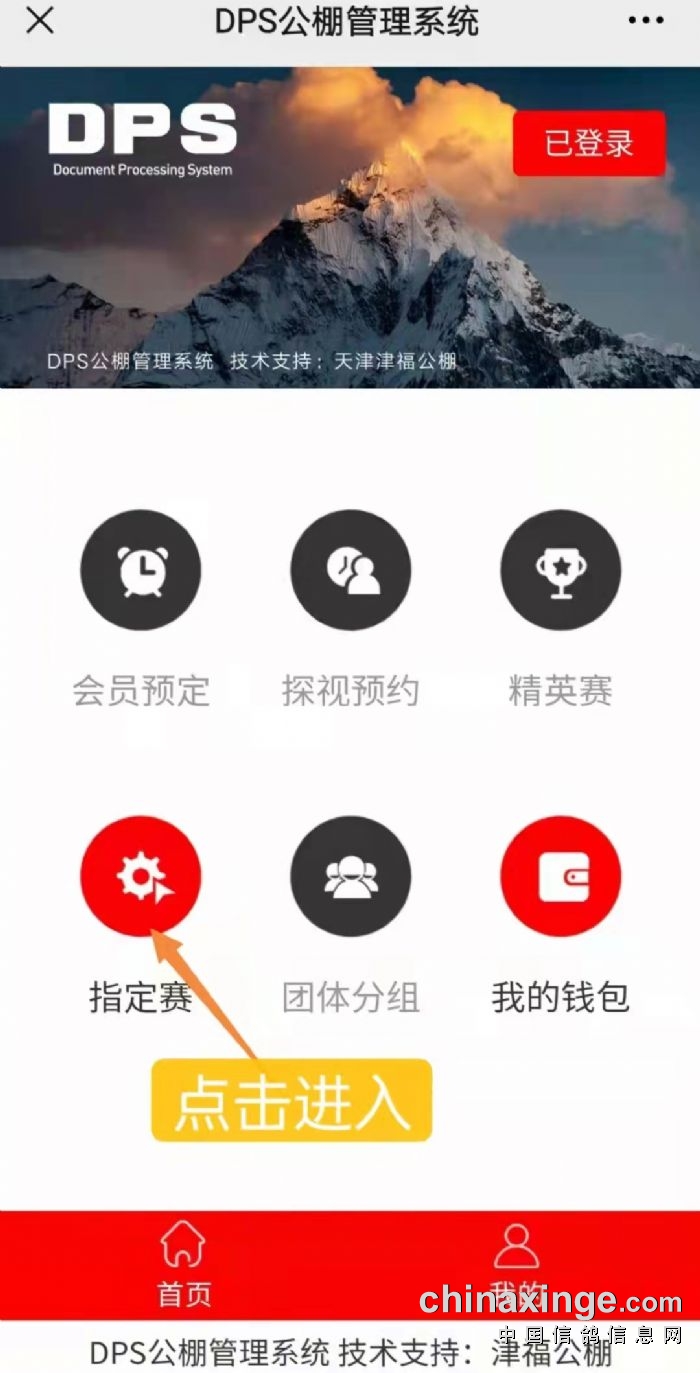Switch to the 我的 profile tab

point(516,1262)
